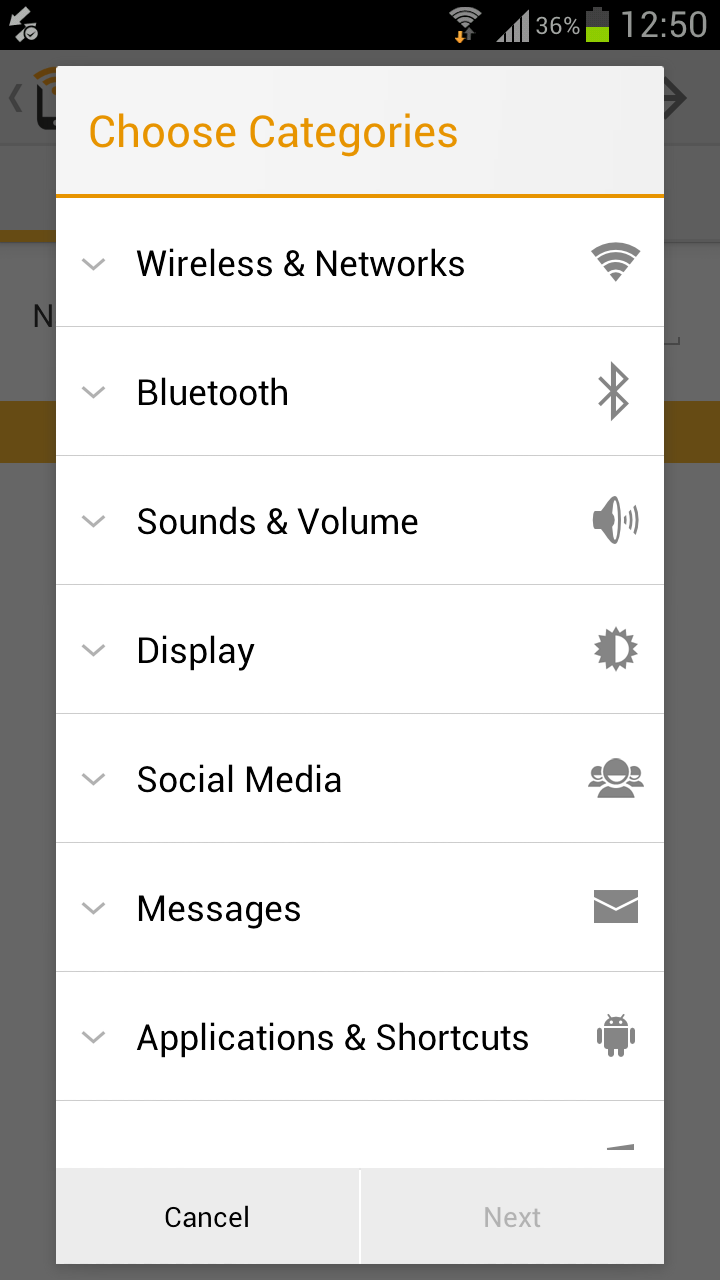Click the speaker icon for Sounds & Volume
720x1280 pixels.
coord(615,520)
